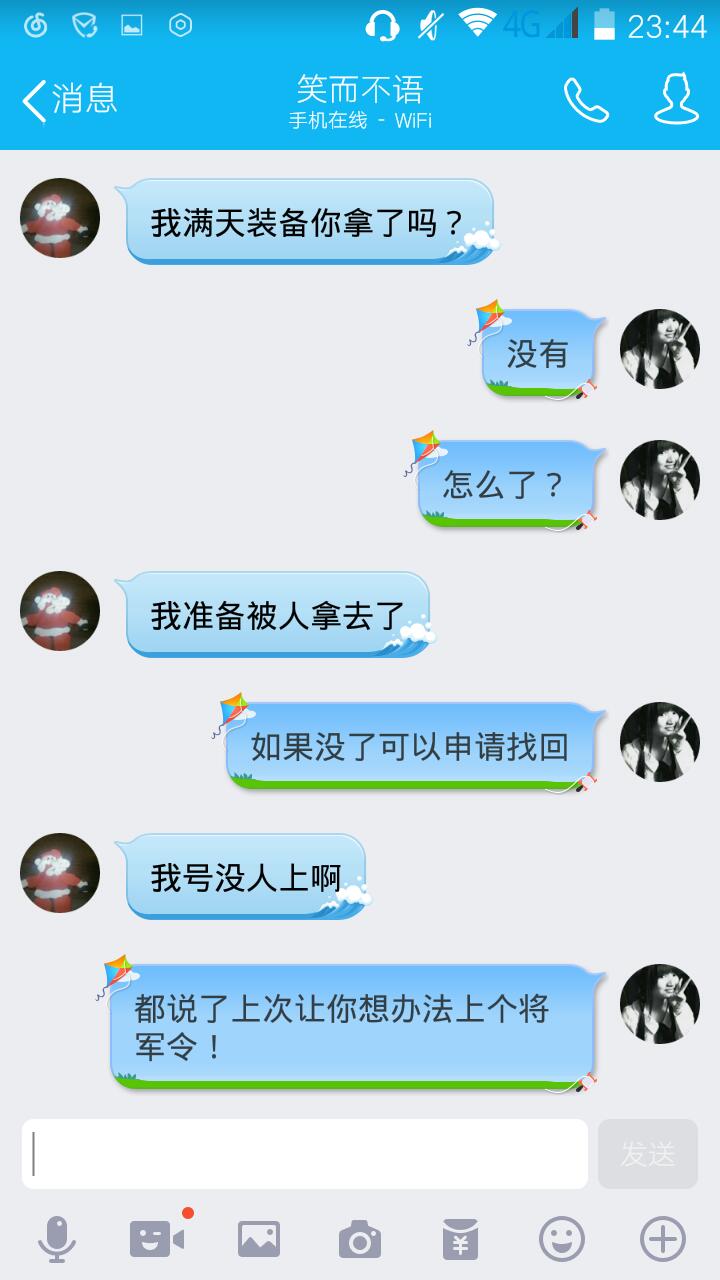720x1280 pixels.
Task: Go back to 消息 list
Action: [x=68, y=100]
